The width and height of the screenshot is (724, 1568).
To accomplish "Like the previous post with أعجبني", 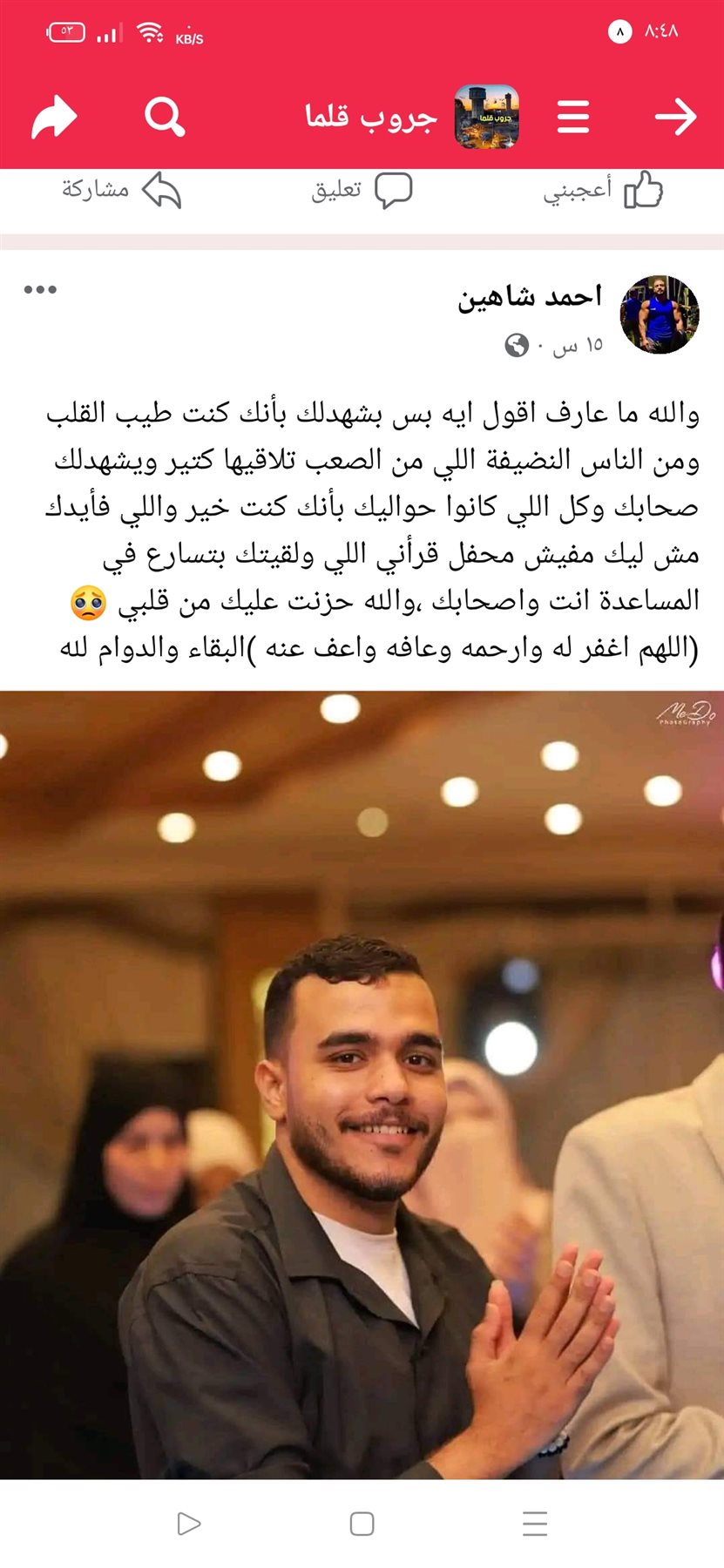I will (603, 190).
